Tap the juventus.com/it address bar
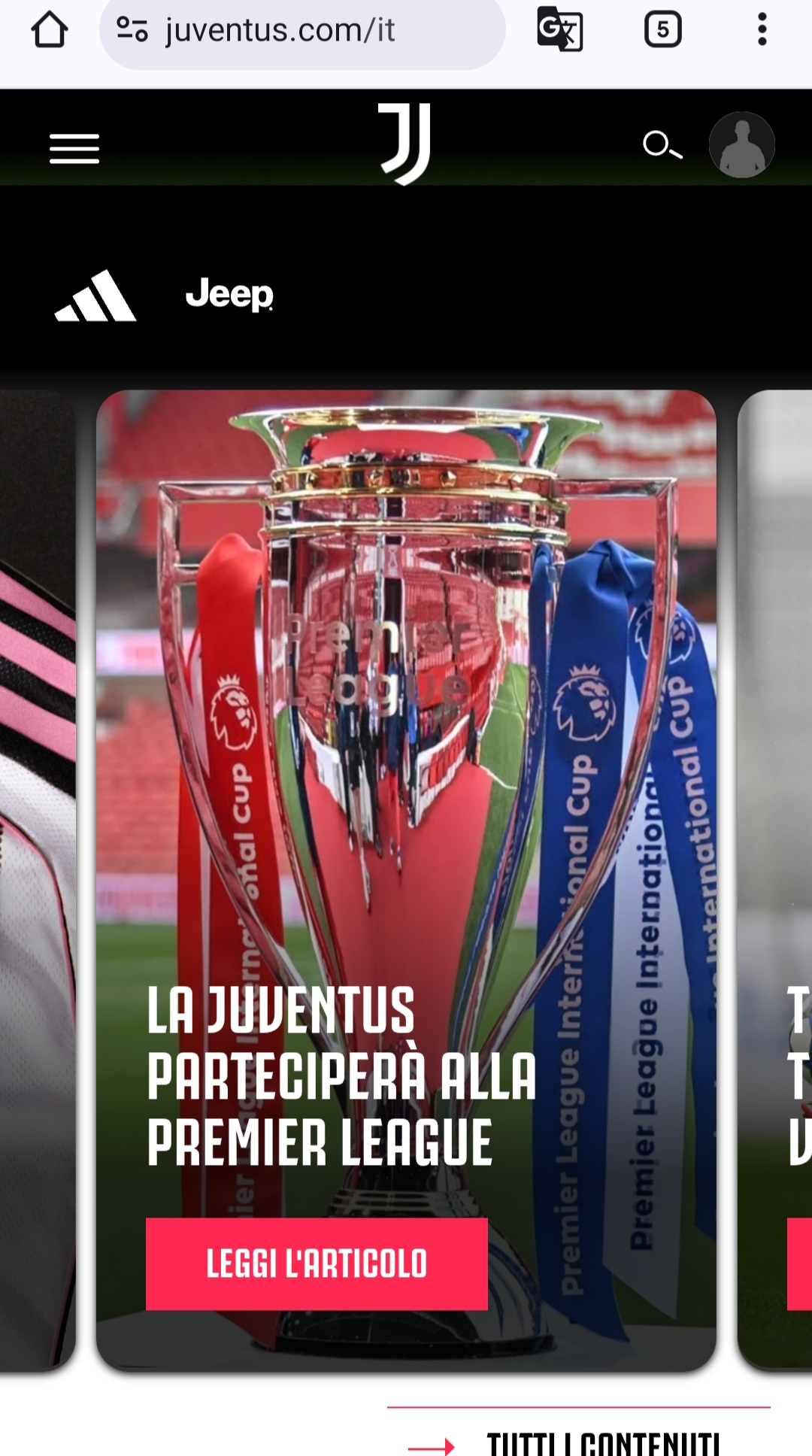Image resolution: width=812 pixels, height=1456 pixels. pos(302,32)
